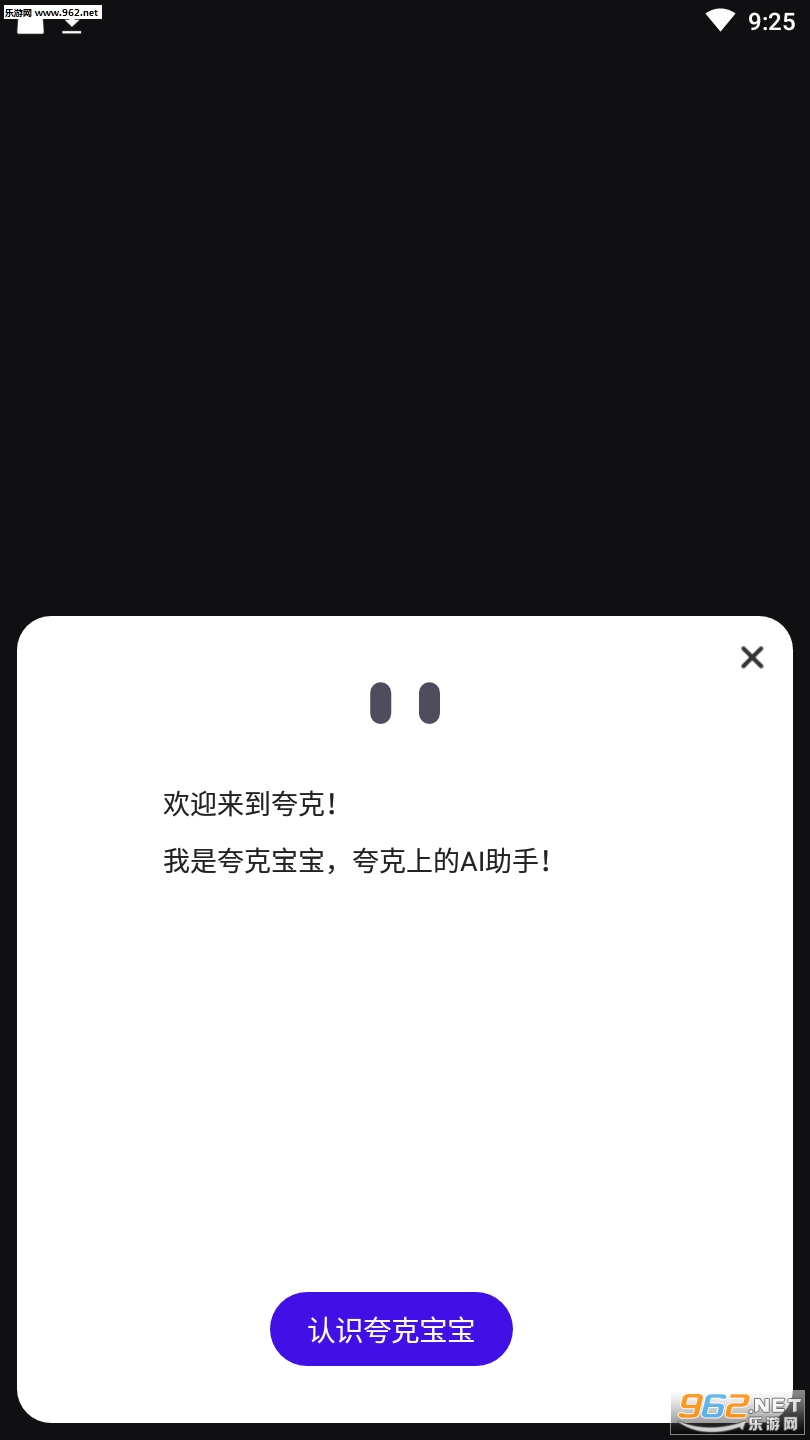Image resolution: width=810 pixels, height=1440 pixels.
Task: Tap the 认识夸克宝宝 button
Action: coord(391,1329)
